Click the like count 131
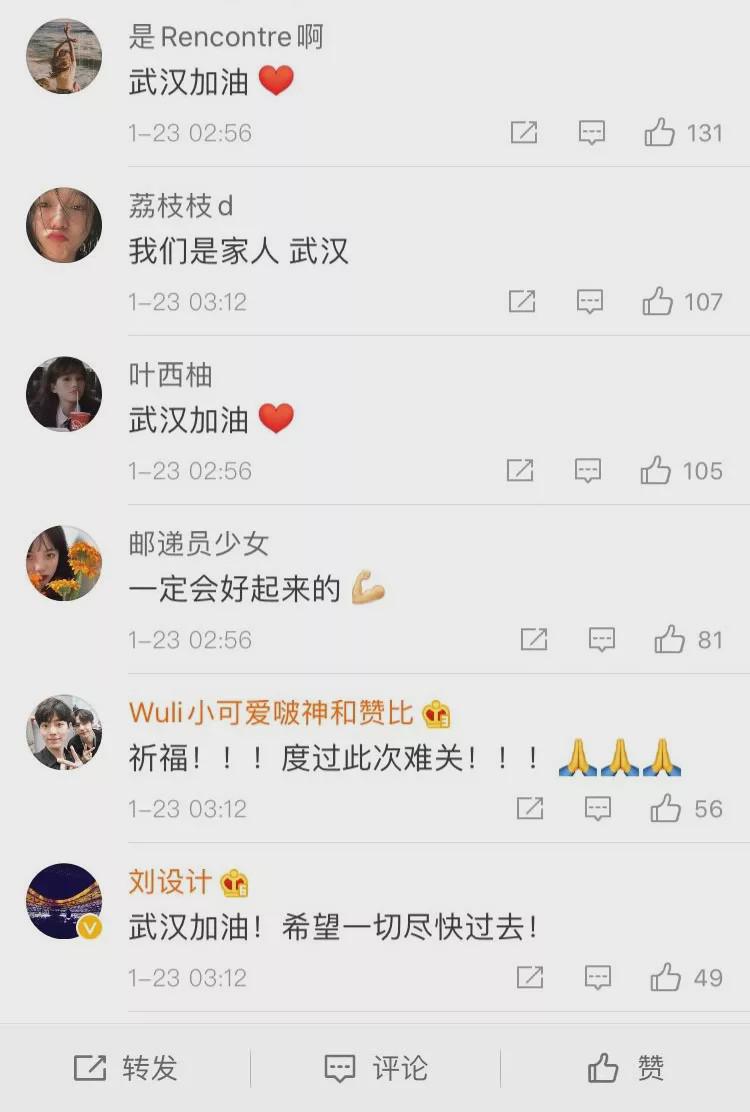The width and height of the screenshot is (750, 1112). pyautogui.click(x=704, y=132)
